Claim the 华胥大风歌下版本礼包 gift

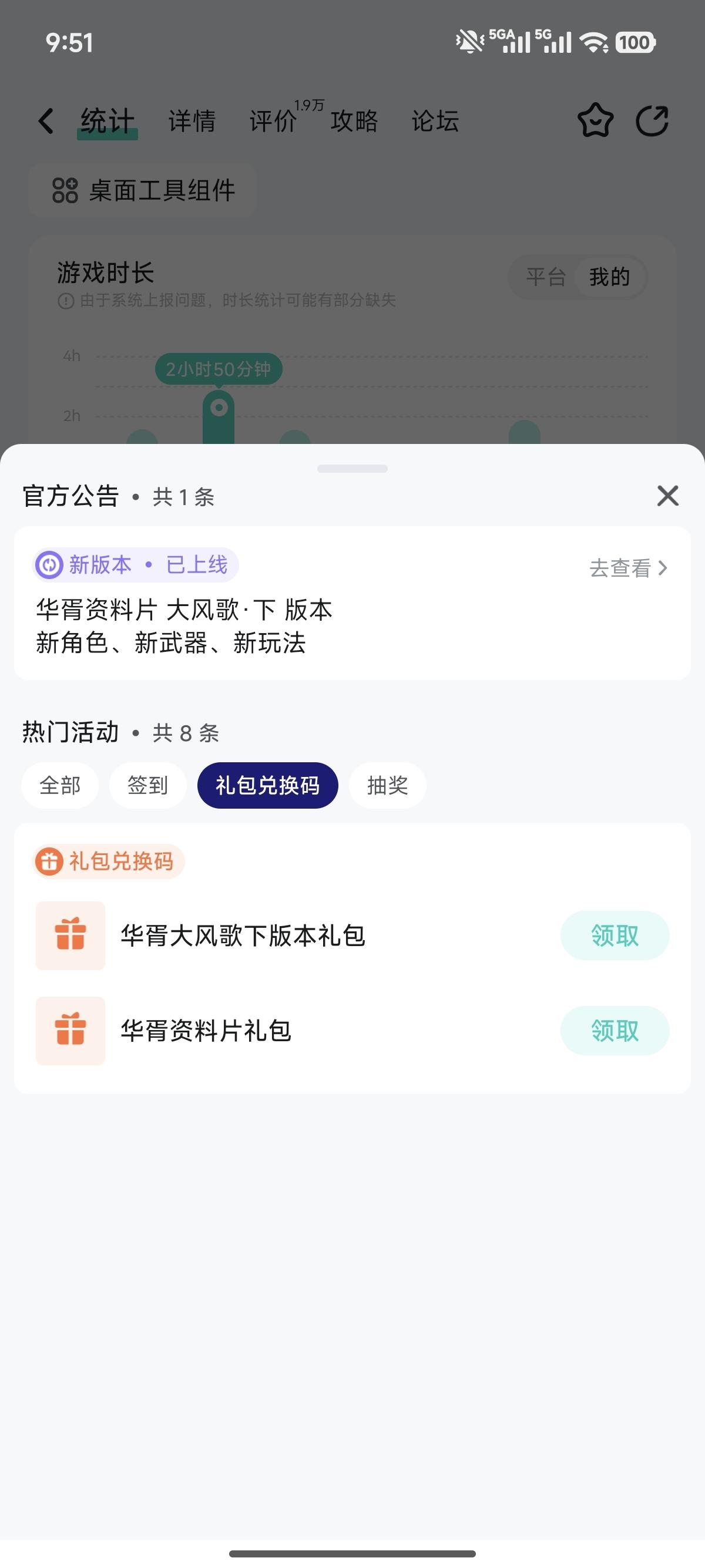[615, 936]
